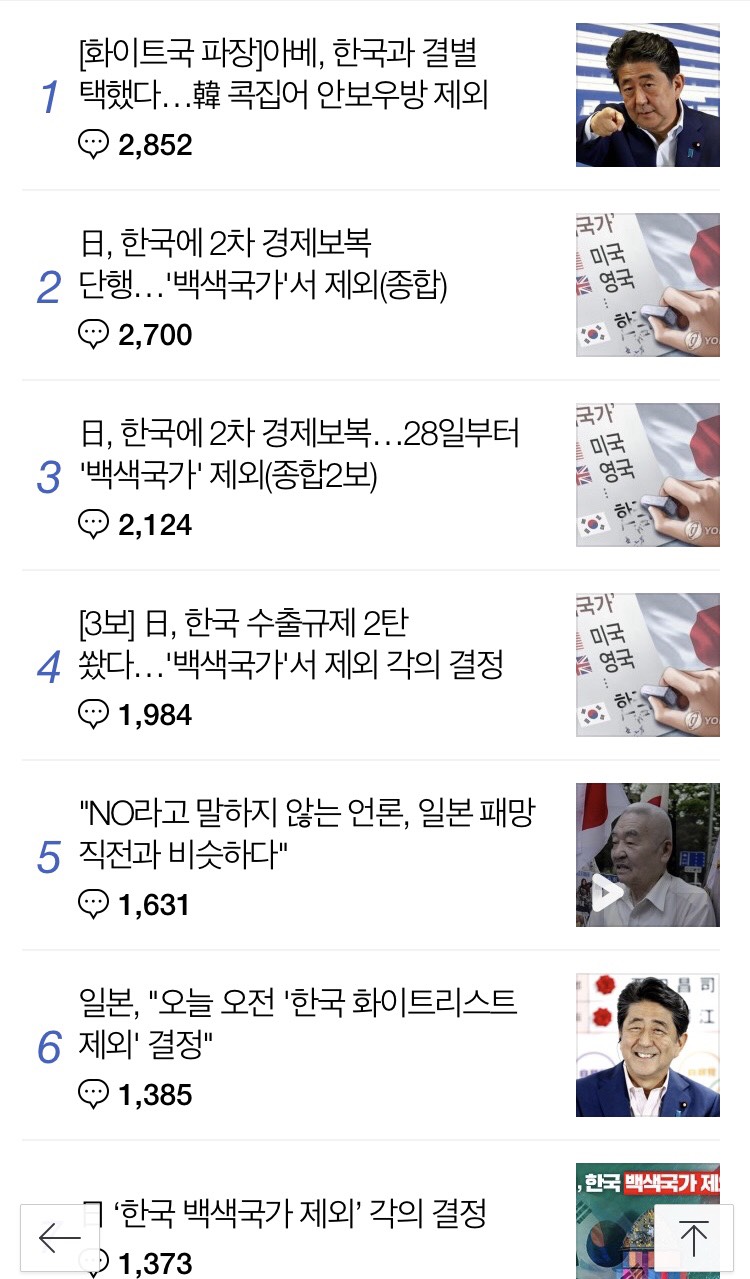Screen dimensions: 750x1279
Task: Open article ranked 3 ending with (종합2보)
Action: pos(298,454)
